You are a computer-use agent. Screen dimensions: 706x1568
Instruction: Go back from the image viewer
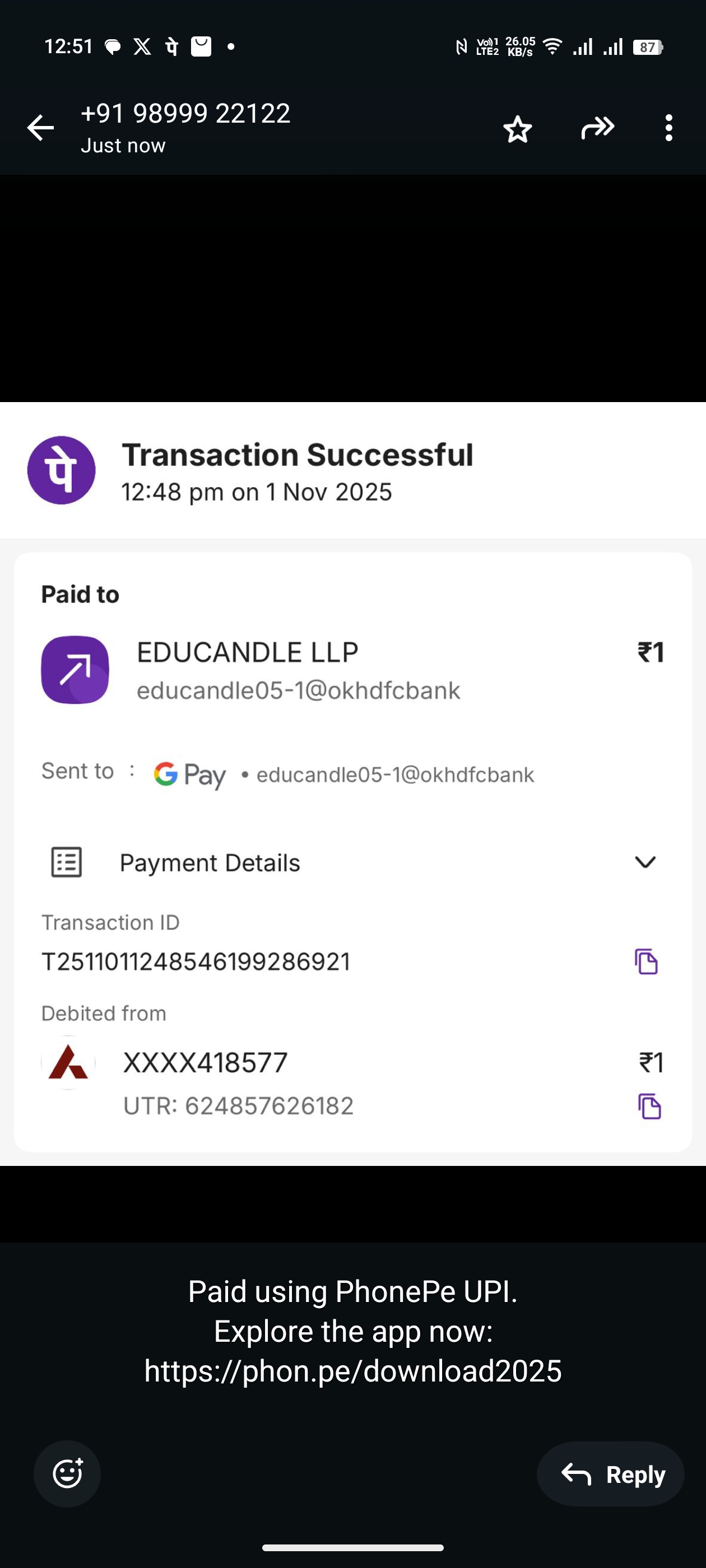pyautogui.click(x=41, y=128)
